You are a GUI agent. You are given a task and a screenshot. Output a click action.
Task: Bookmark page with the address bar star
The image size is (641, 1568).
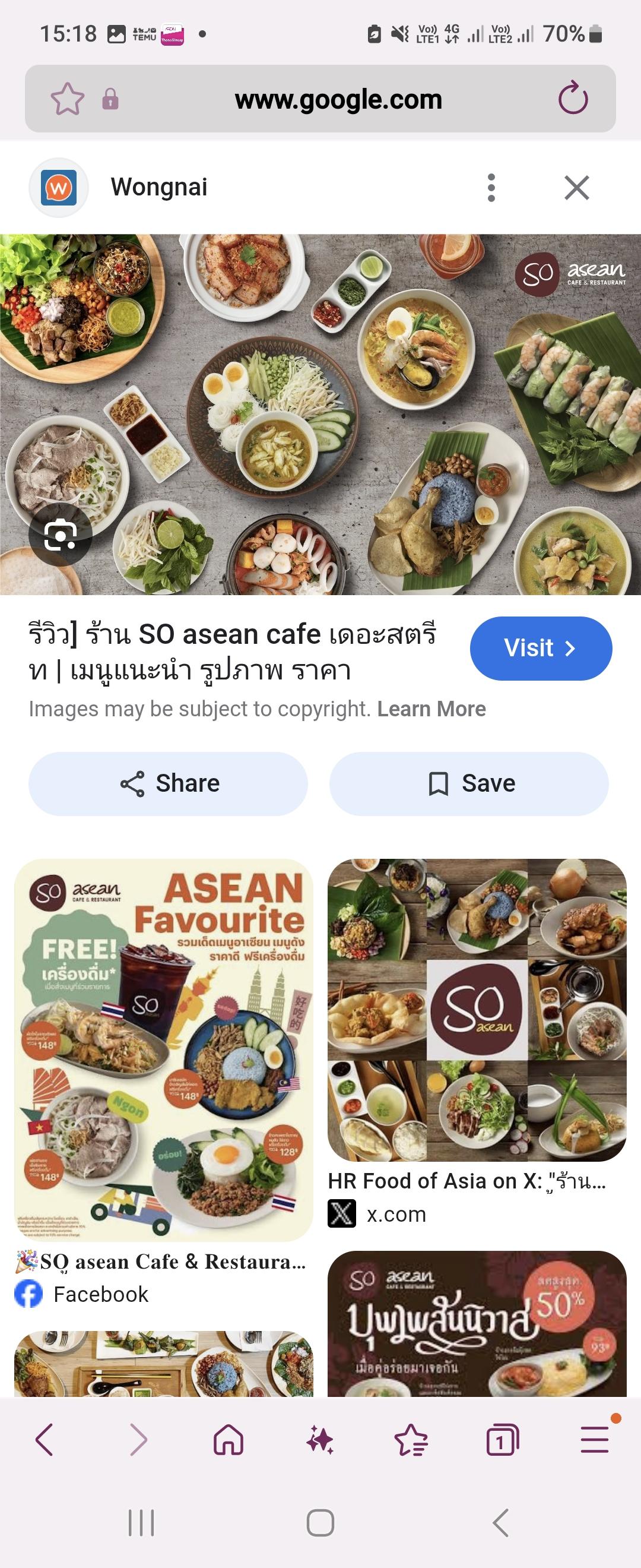(x=67, y=99)
